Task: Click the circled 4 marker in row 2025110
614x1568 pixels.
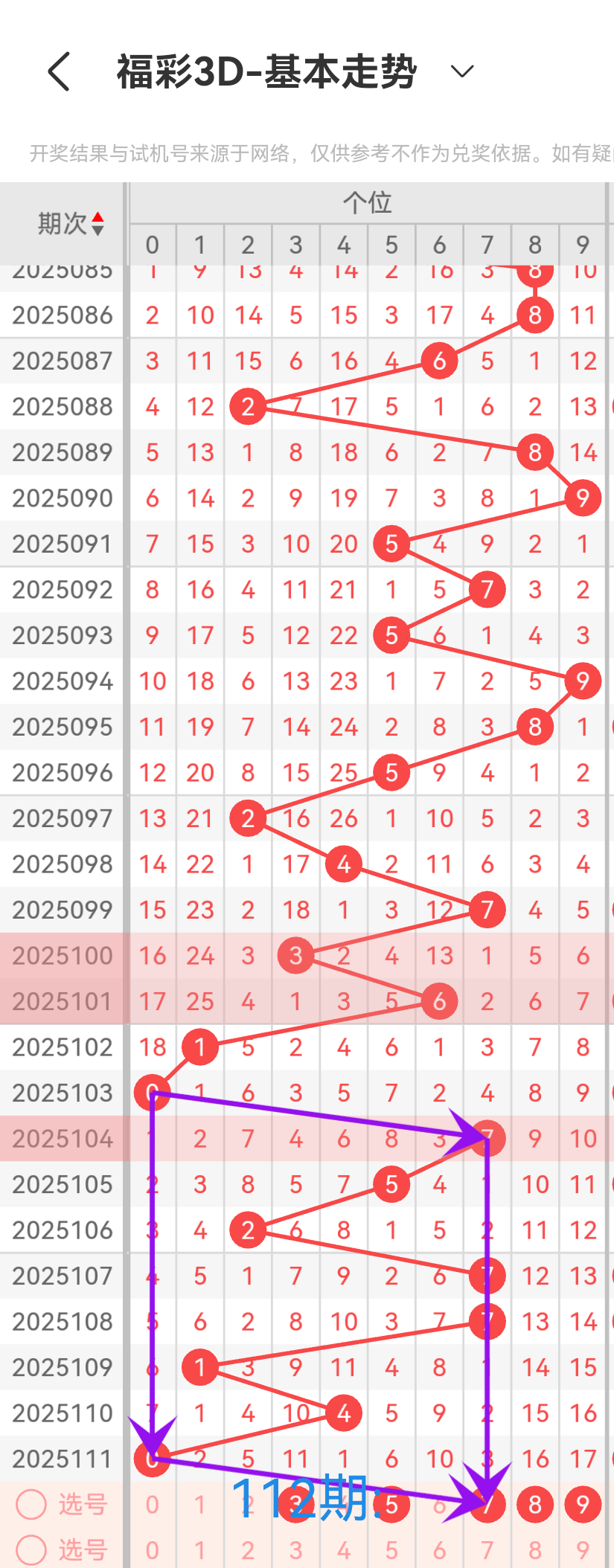Action: click(x=343, y=1413)
